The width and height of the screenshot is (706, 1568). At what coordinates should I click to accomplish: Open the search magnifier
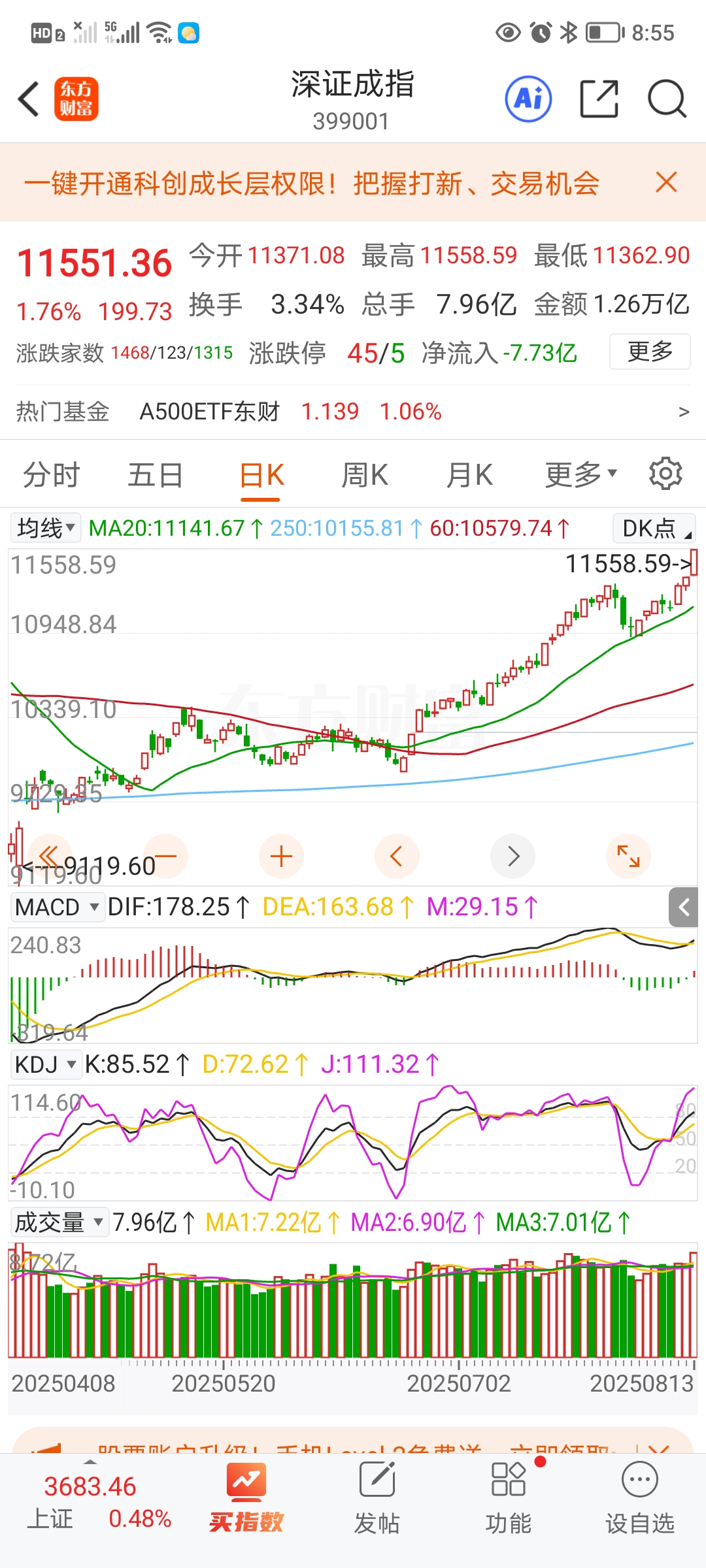(666, 99)
